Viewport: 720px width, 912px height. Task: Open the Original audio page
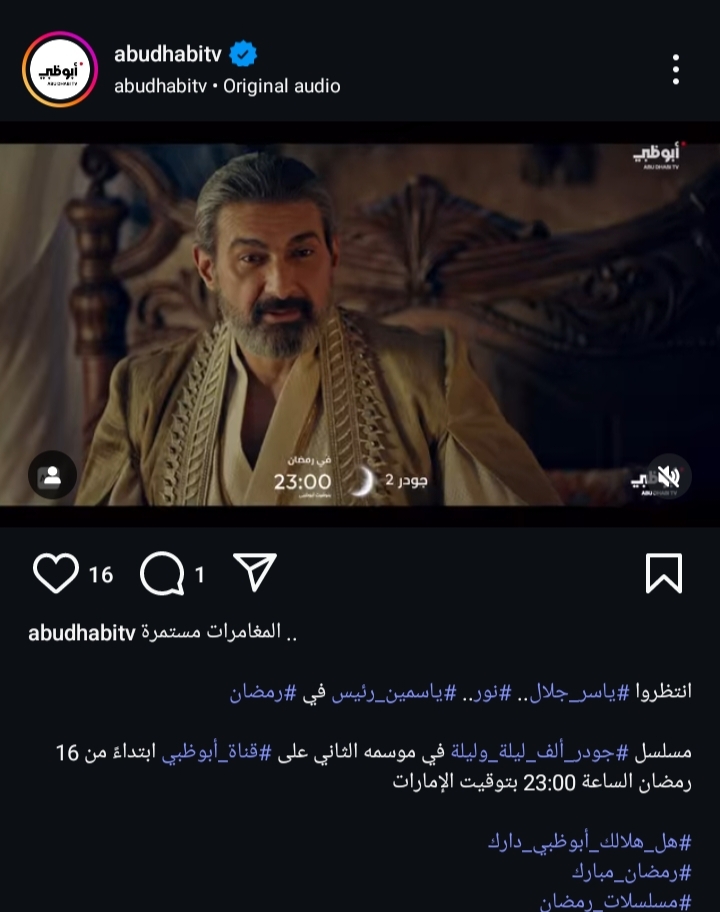[x=282, y=86]
